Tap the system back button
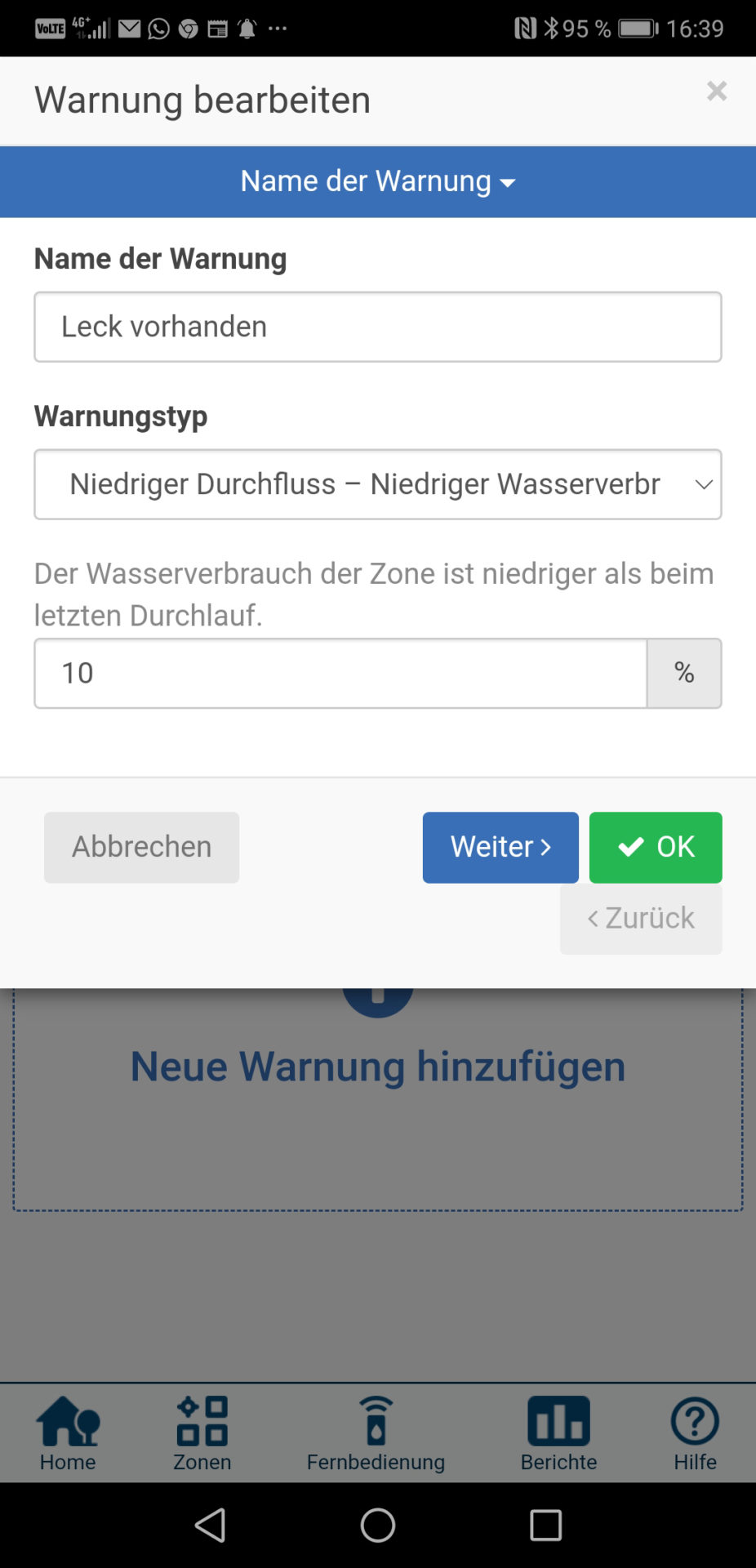The height and width of the screenshot is (1568, 756). (x=211, y=1525)
